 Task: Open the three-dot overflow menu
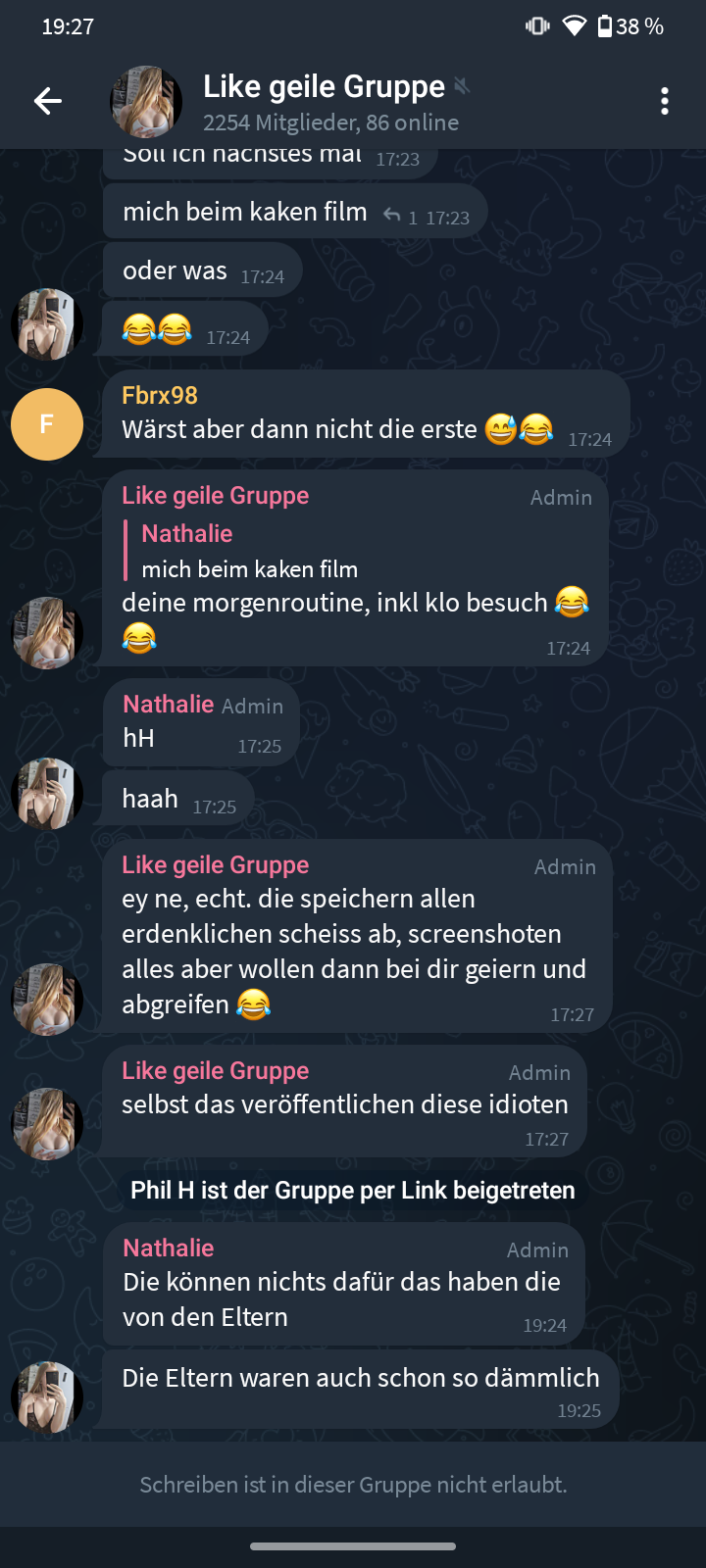point(665,101)
